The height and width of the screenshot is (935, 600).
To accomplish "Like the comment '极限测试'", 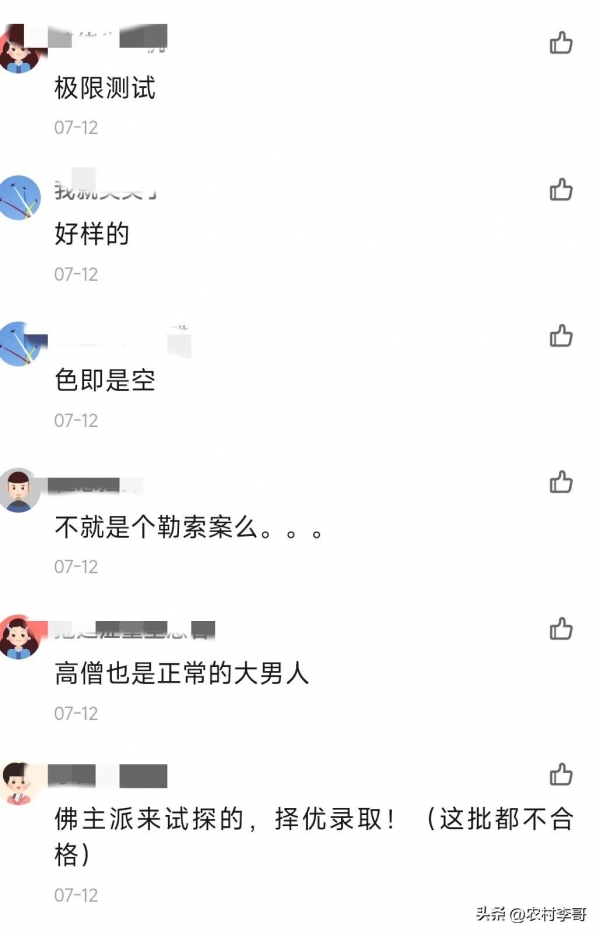I will [561, 43].
